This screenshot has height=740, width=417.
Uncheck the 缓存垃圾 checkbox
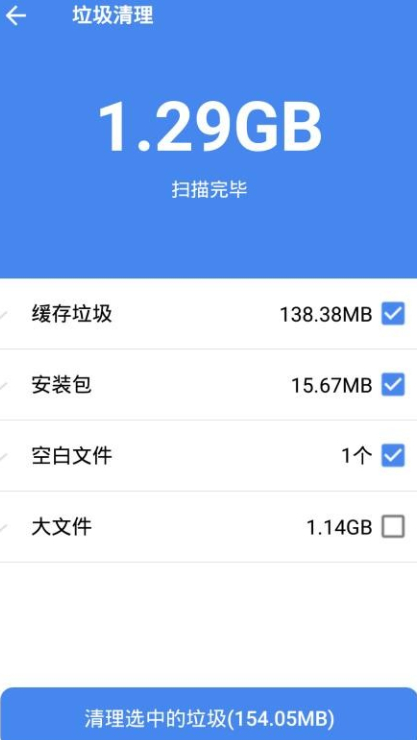pos(393,314)
